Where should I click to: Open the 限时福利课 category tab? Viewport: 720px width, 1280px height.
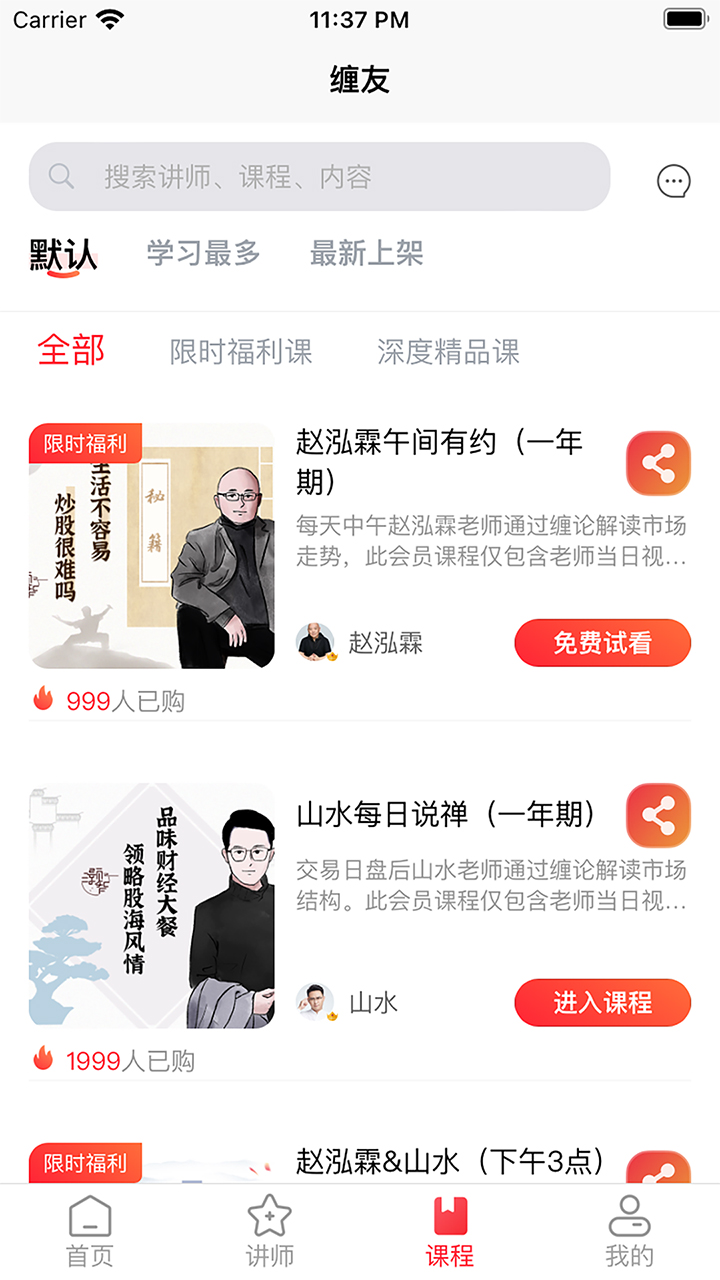click(242, 352)
